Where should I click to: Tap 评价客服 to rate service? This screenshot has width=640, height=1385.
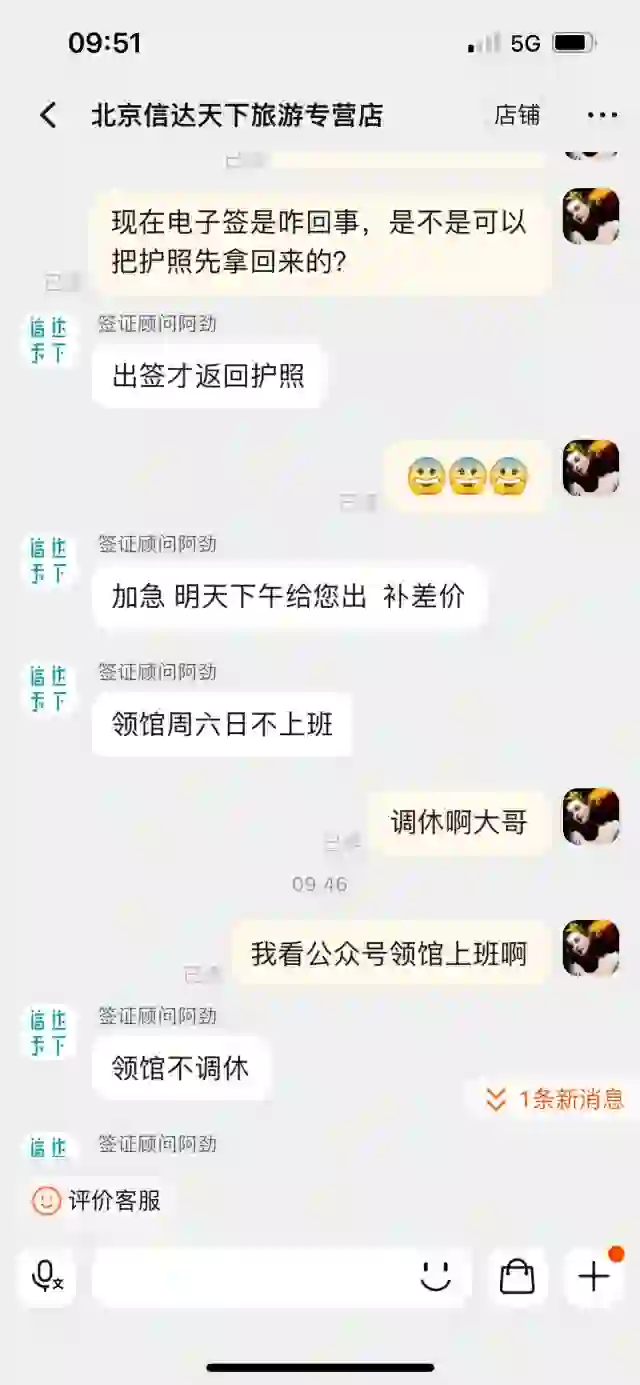97,1200
